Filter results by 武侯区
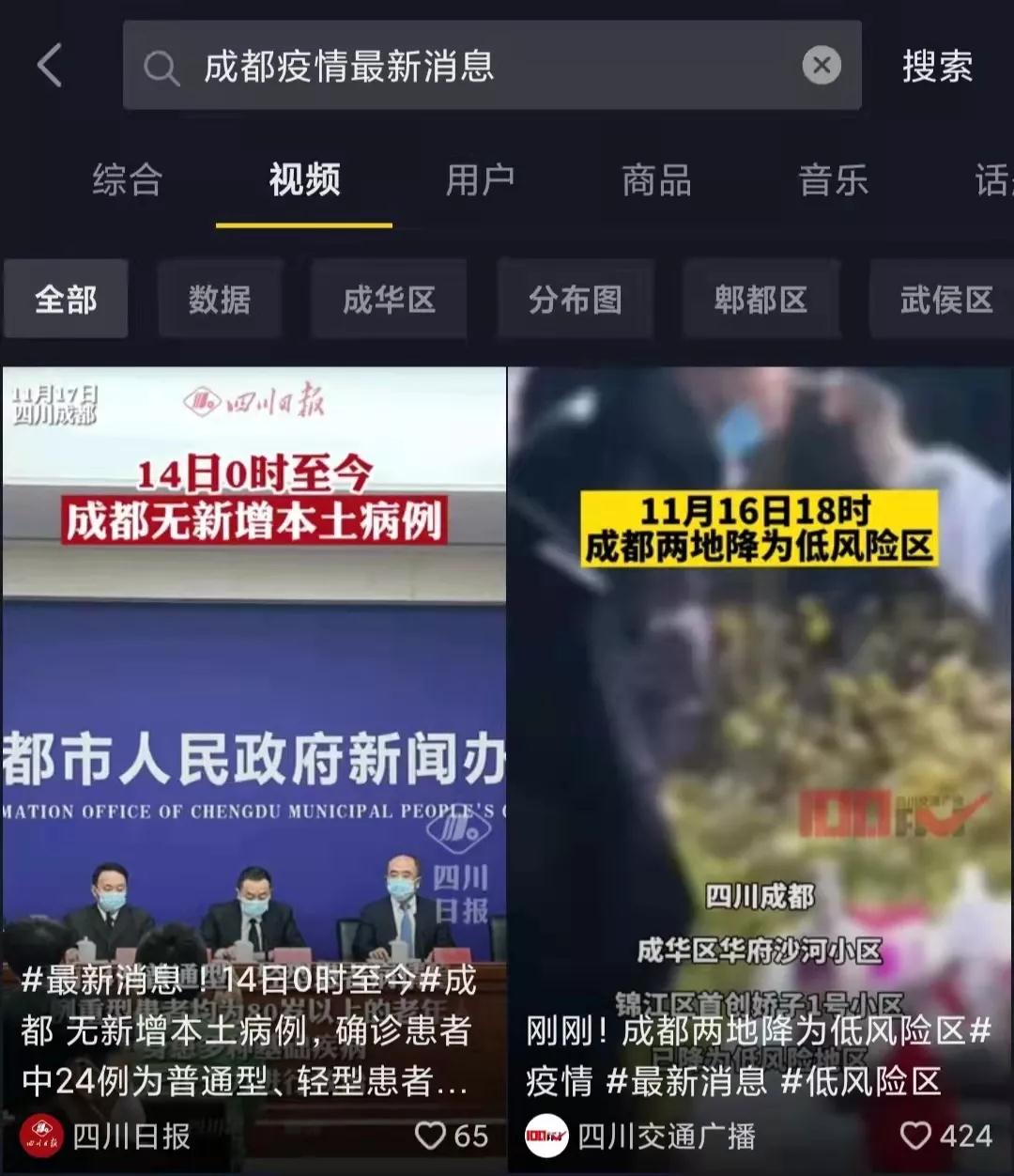Image resolution: width=1014 pixels, height=1176 pixels. click(x=944, y=300)
